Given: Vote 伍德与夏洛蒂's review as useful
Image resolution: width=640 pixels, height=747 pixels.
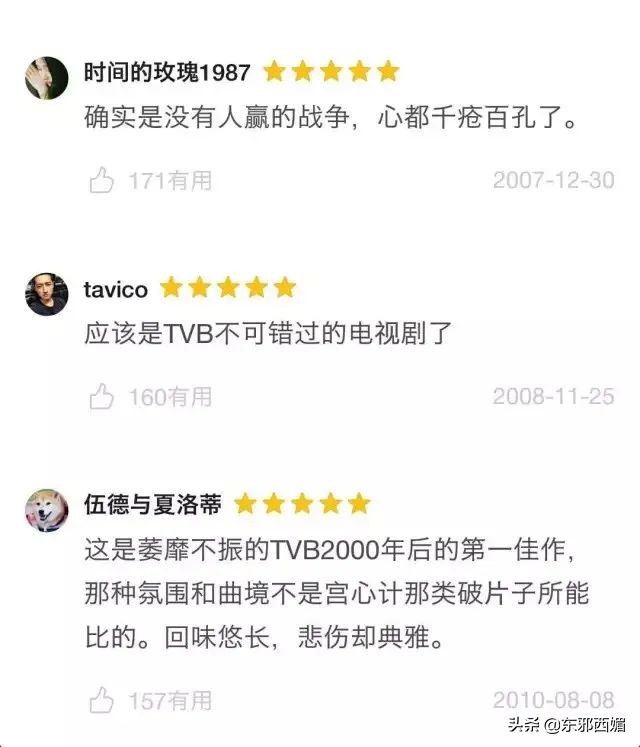Looking at the screenshot, I should 102,699.
